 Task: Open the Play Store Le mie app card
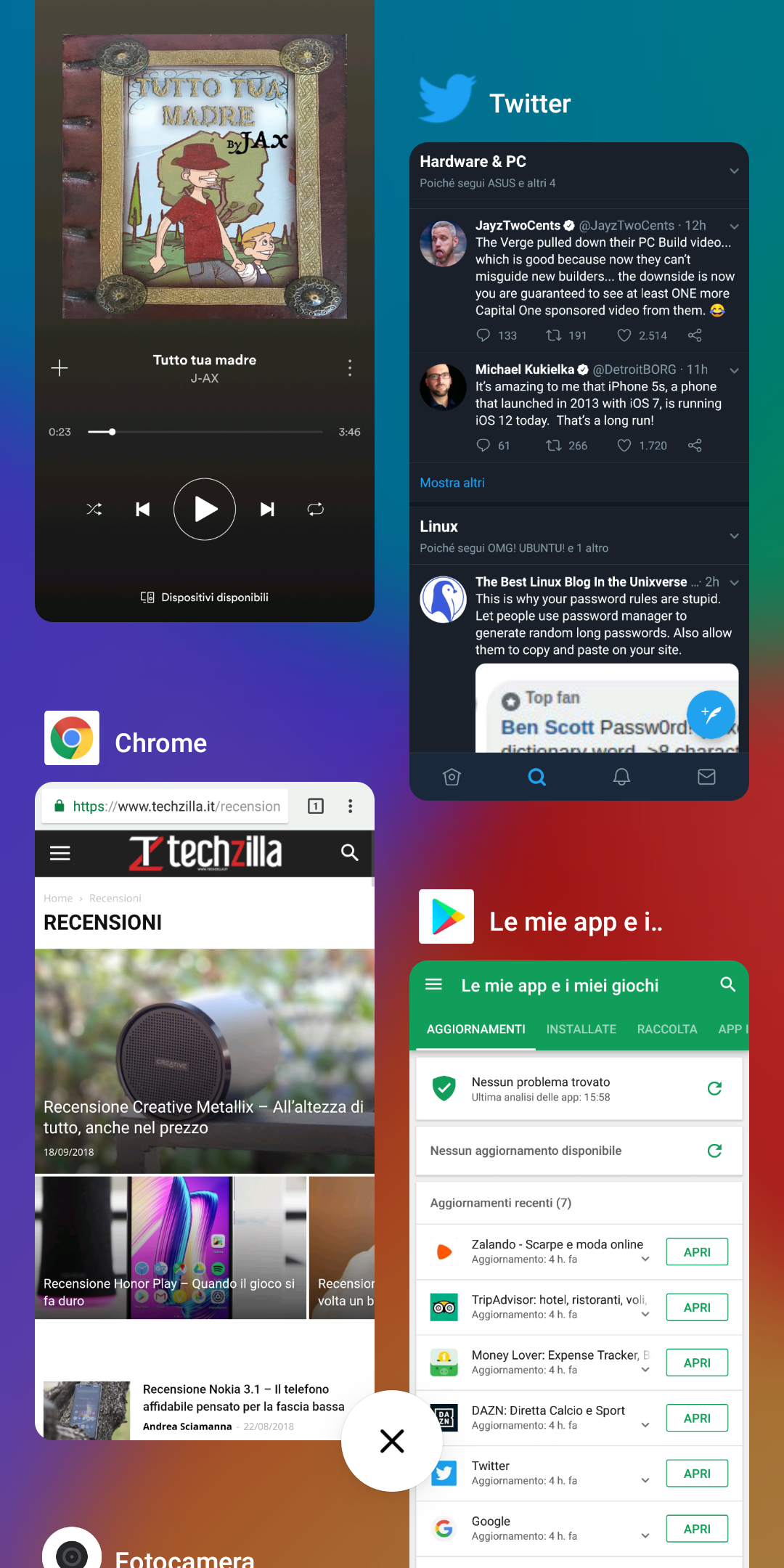click(579, 1264)
